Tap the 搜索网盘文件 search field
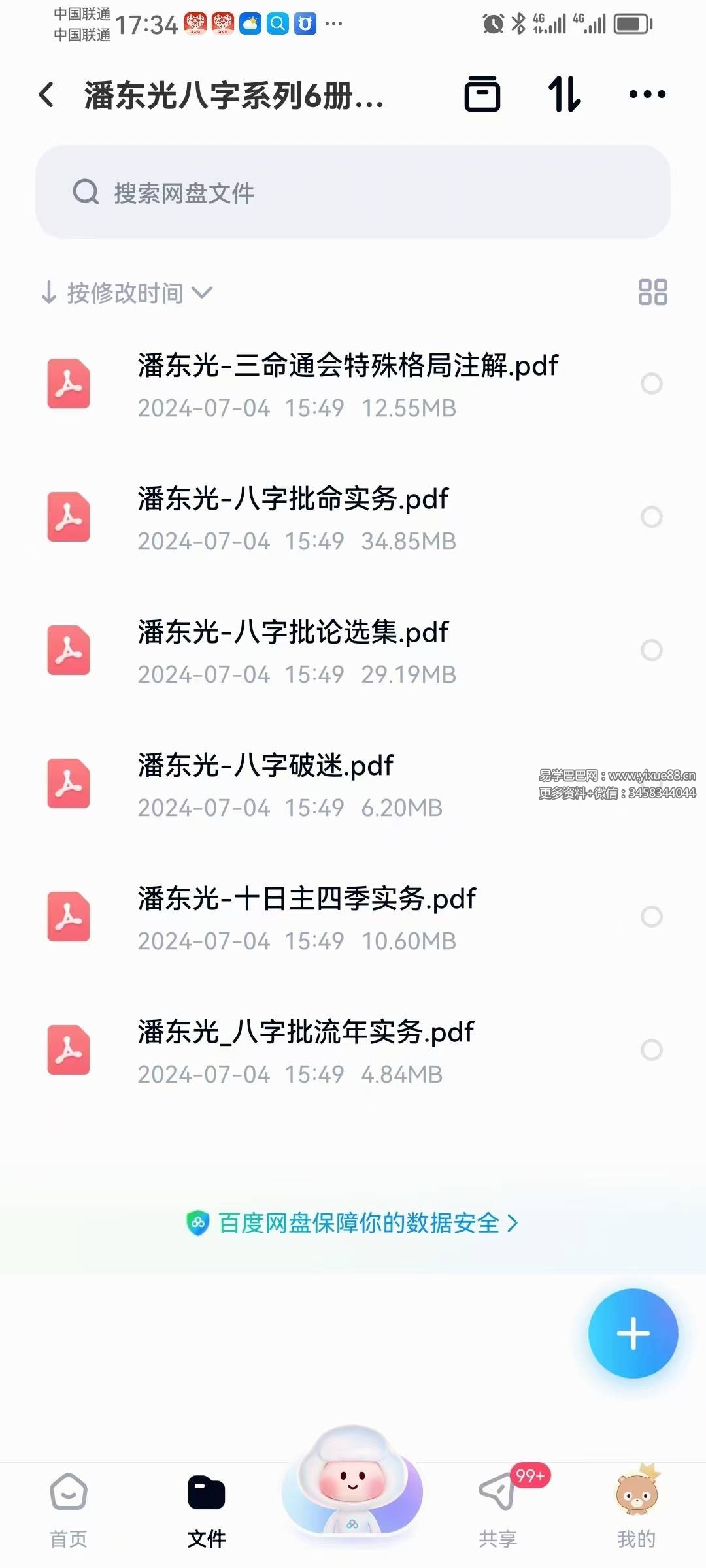This screenshot has width=706, height=1568. click(353, 192)
